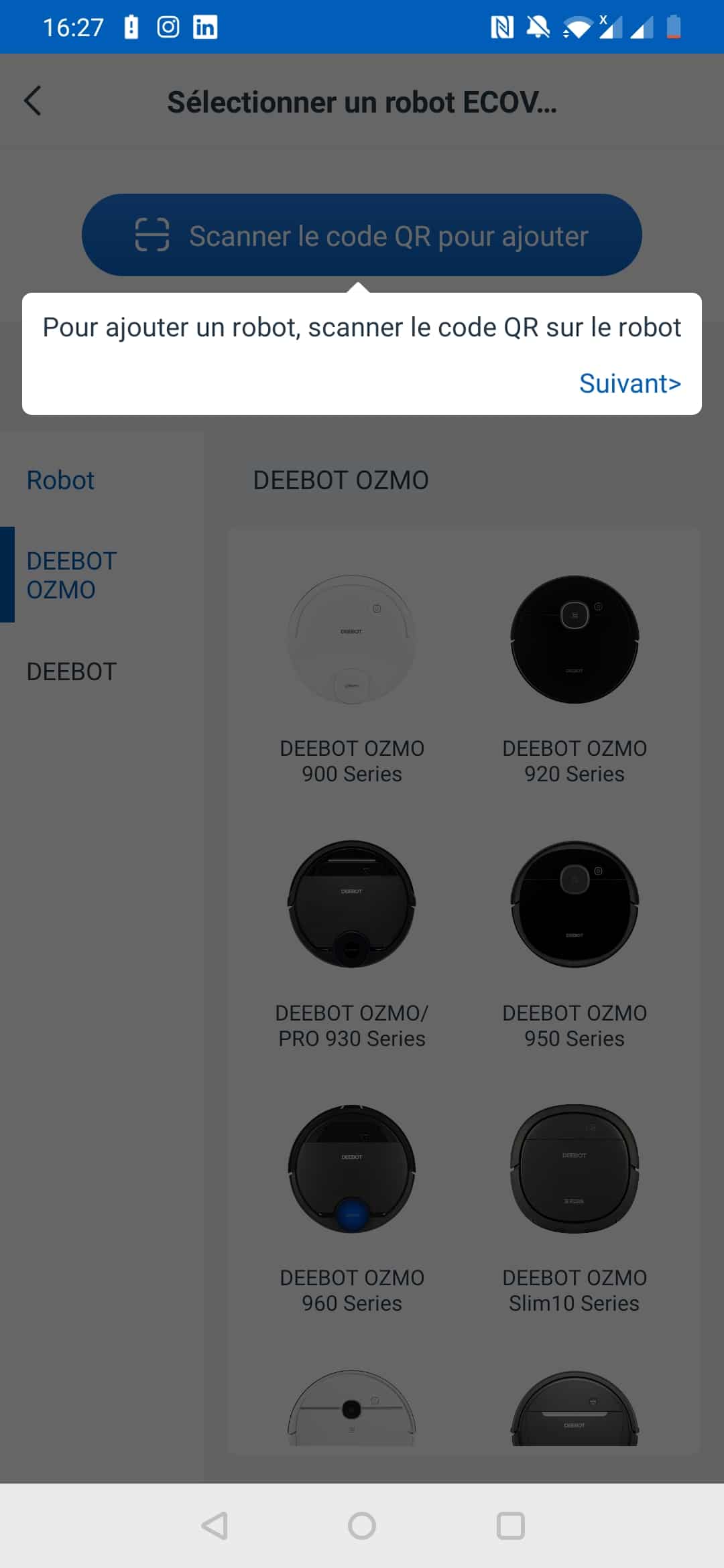The image size is (724, 1568).
Task: Tap Suivant in the tooltip
Action: tap(629, 383)
